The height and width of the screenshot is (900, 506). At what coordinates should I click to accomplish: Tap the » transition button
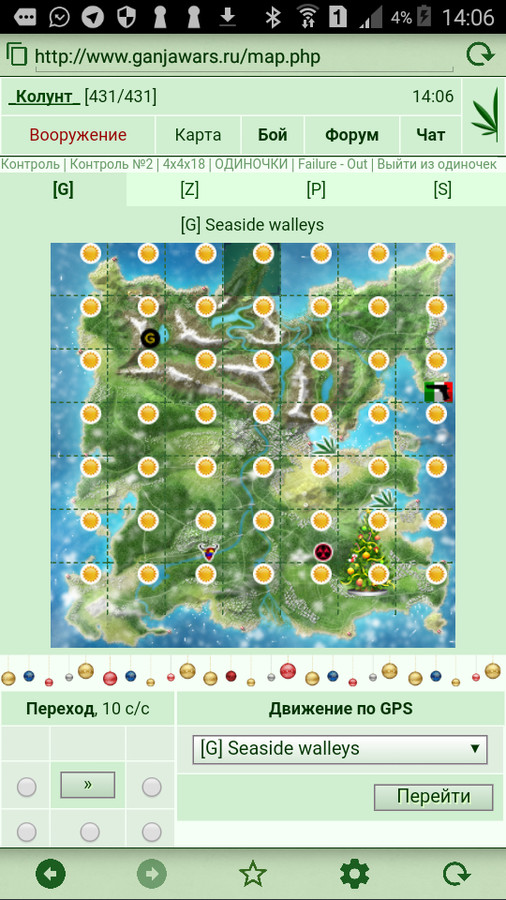click(88, 785)
